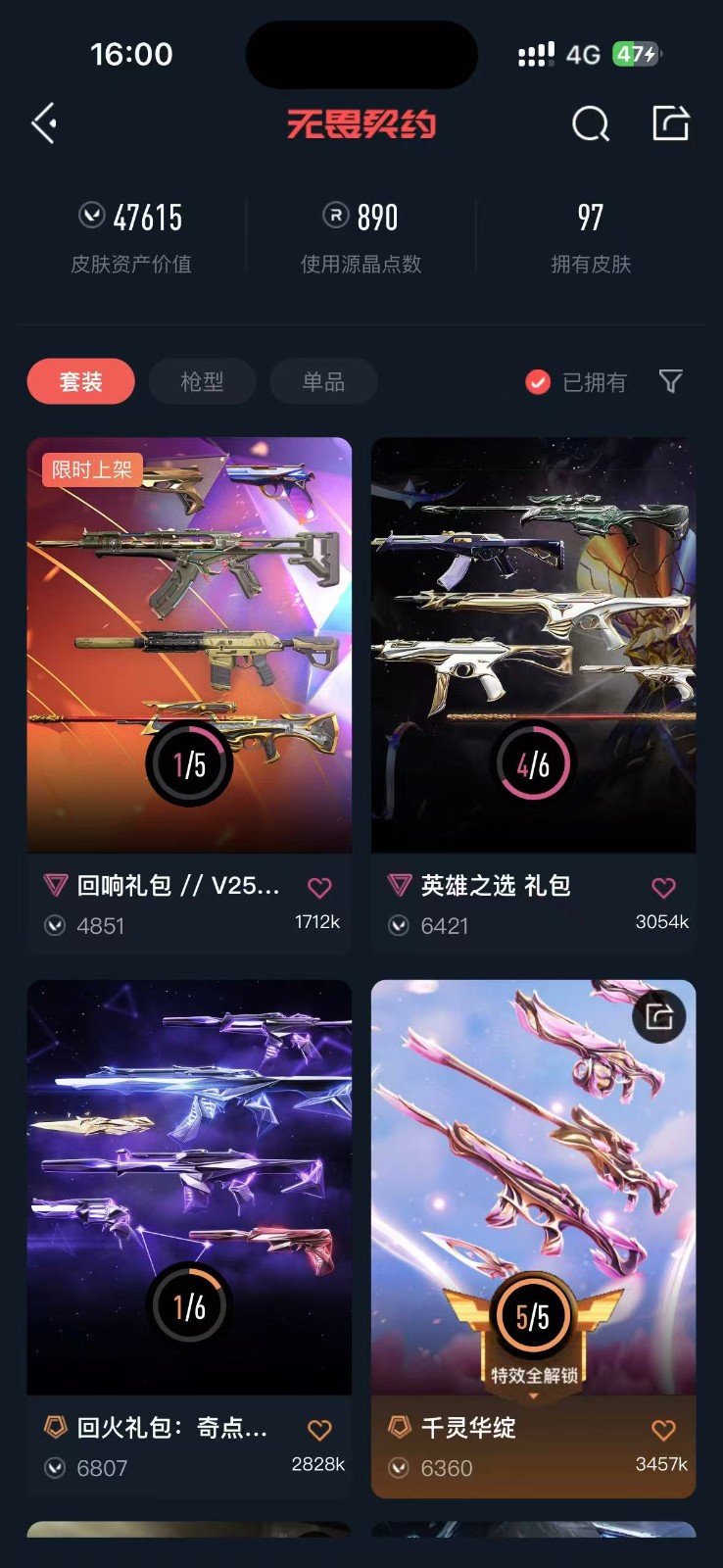Share this skin collection page
The width and height of the screenshot is (723, 1568).
pos(671,123)
